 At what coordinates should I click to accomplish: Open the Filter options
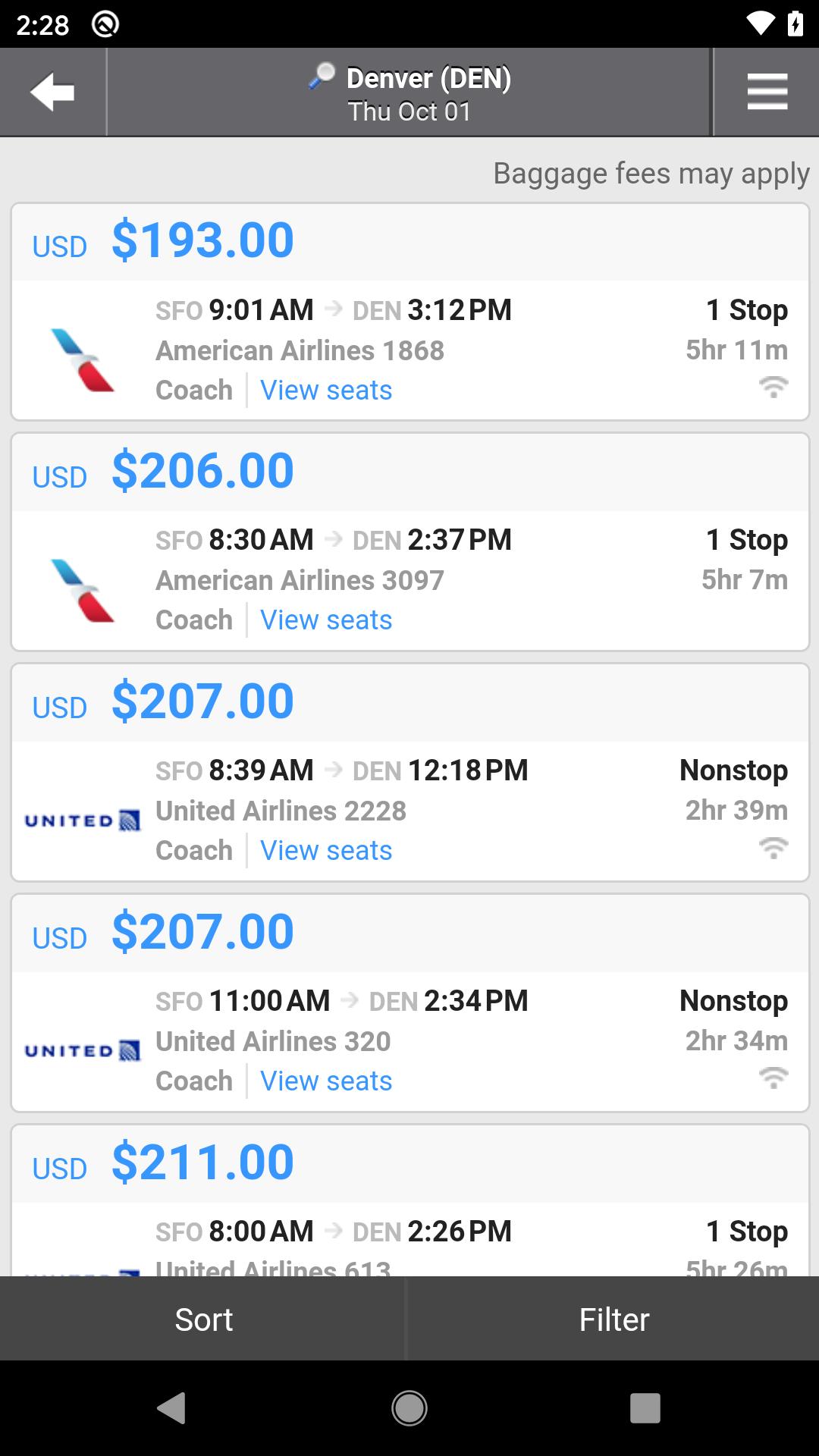[613, 1319]
